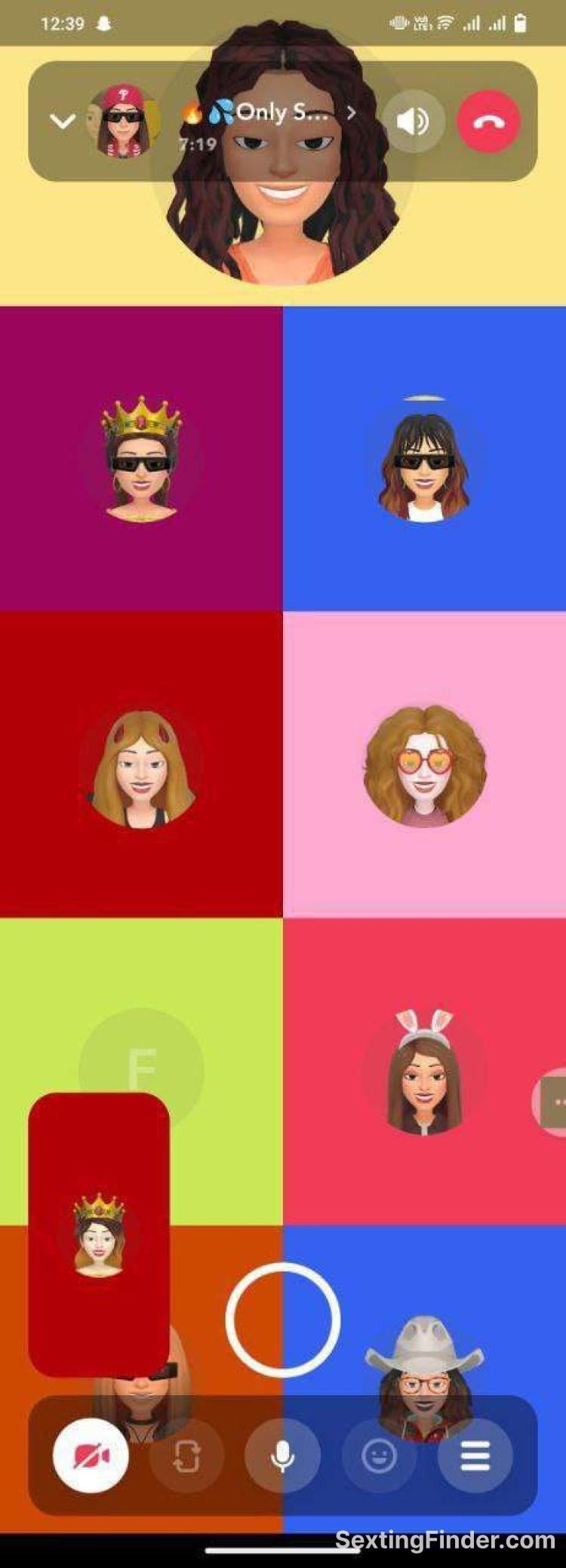The image size is (566, 1568).
Task: Select the participant with heart-shaped glasses
Action: [424, 764]
